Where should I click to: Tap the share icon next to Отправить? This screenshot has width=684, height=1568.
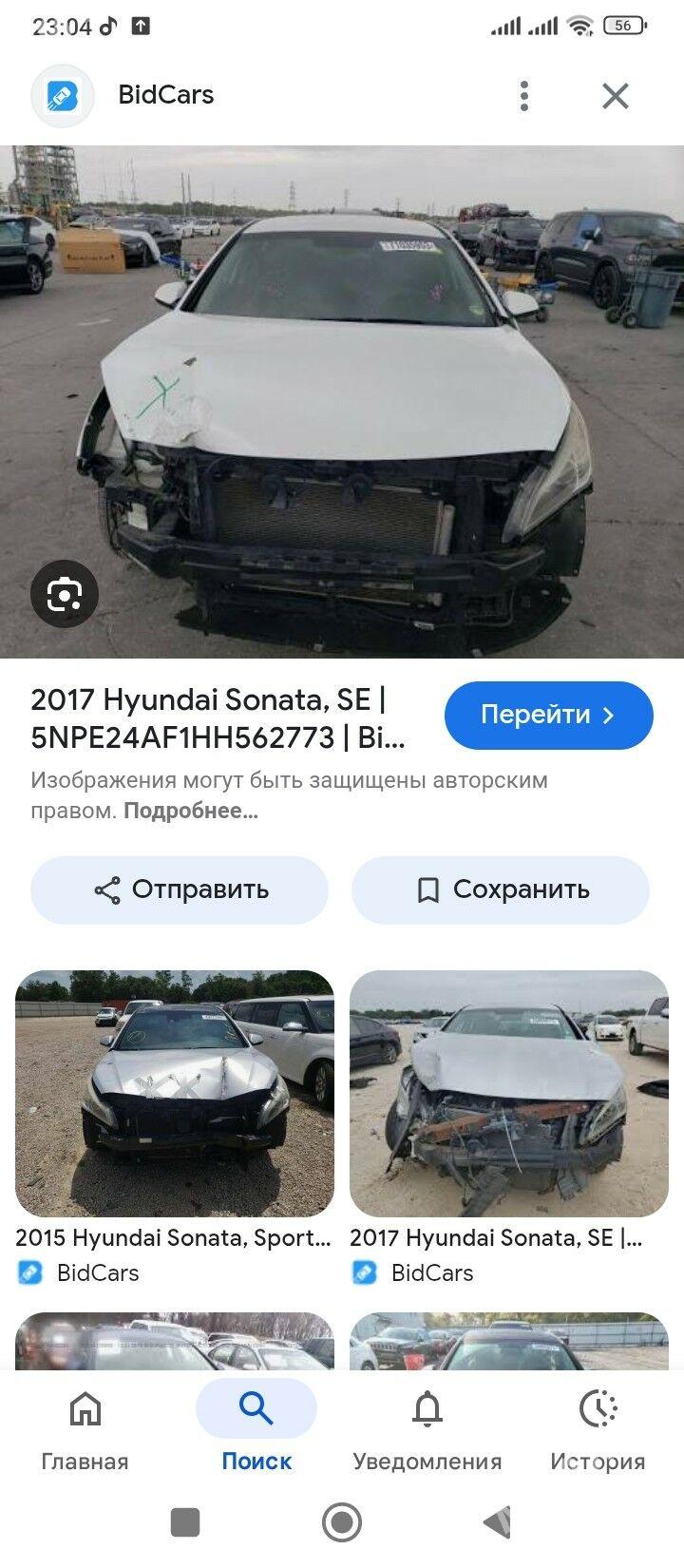[107, 889]
